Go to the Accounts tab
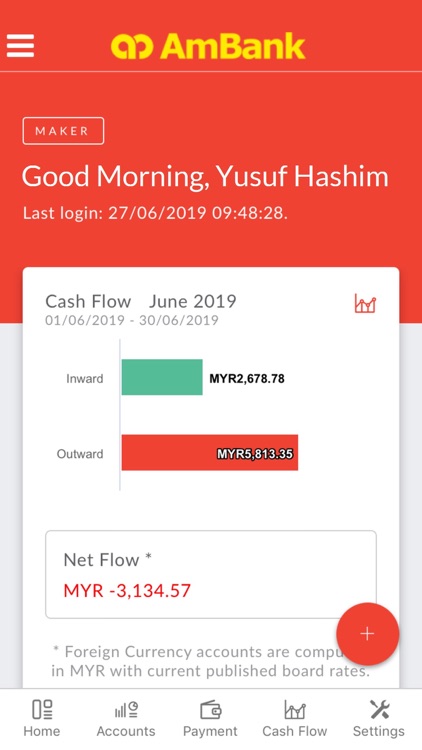The height and width of the screenshot is (750, 422). (126, 718)
